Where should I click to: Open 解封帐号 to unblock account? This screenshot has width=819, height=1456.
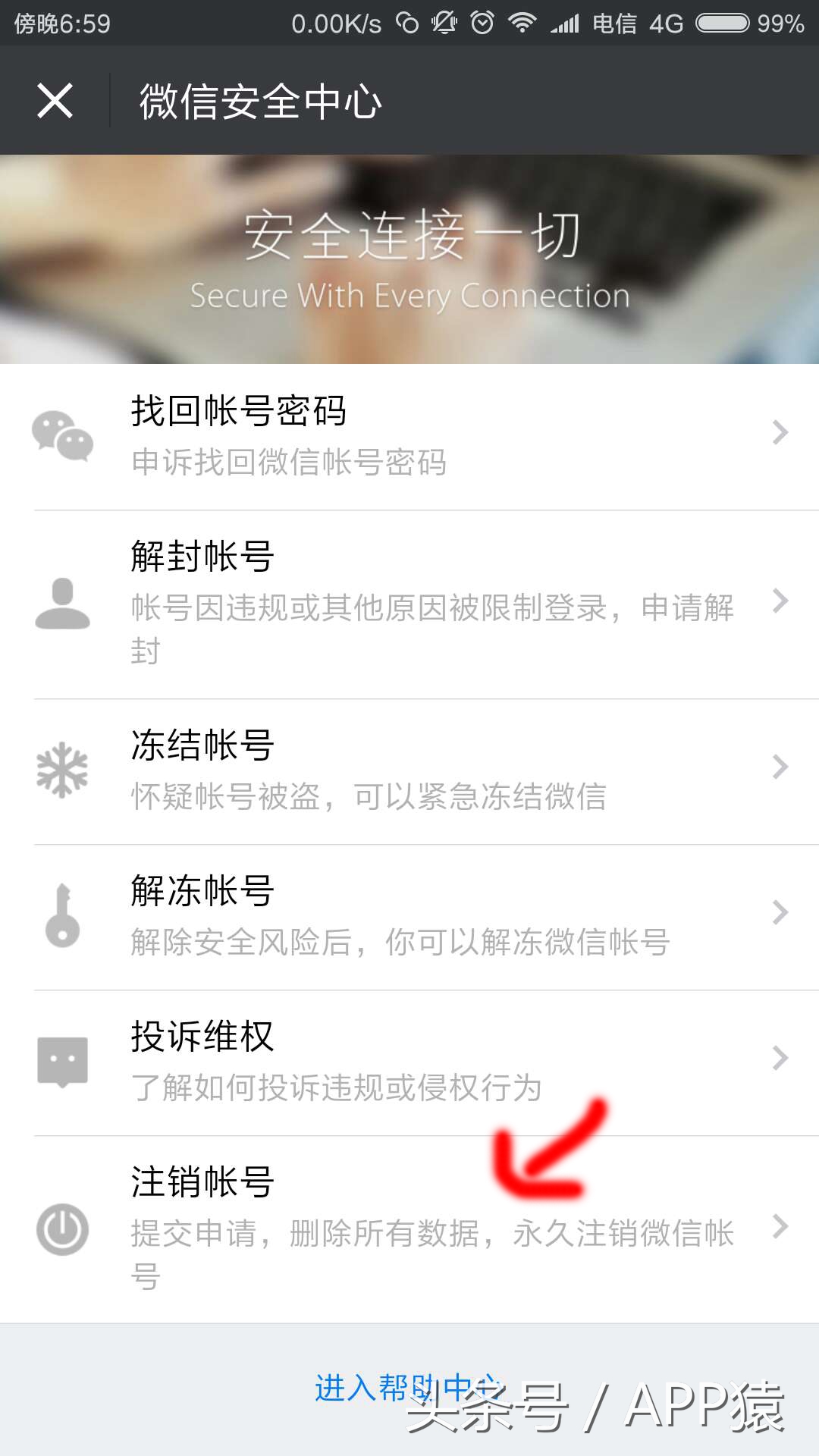pos(409,603)
